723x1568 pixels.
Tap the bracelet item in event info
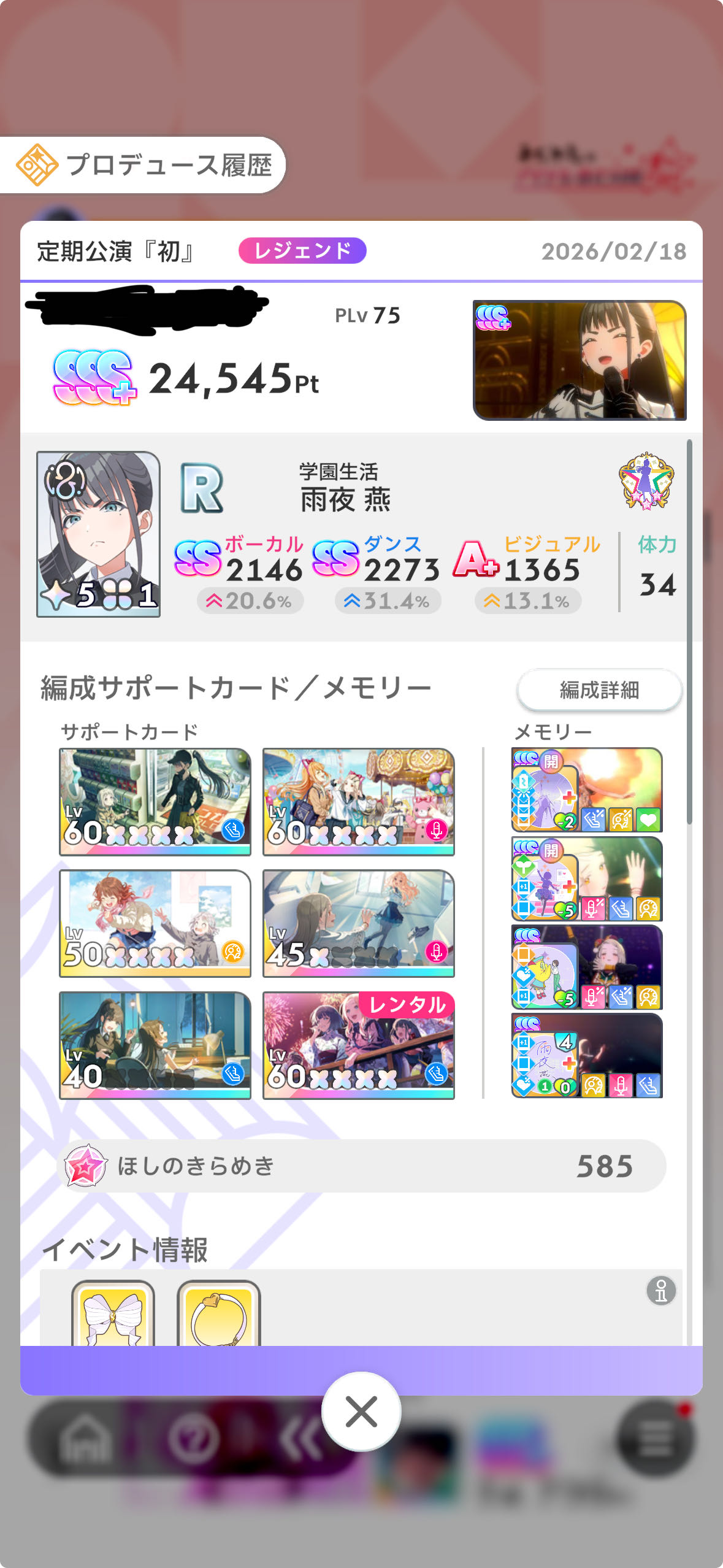pyautogui.click(x=219, y=1315)
